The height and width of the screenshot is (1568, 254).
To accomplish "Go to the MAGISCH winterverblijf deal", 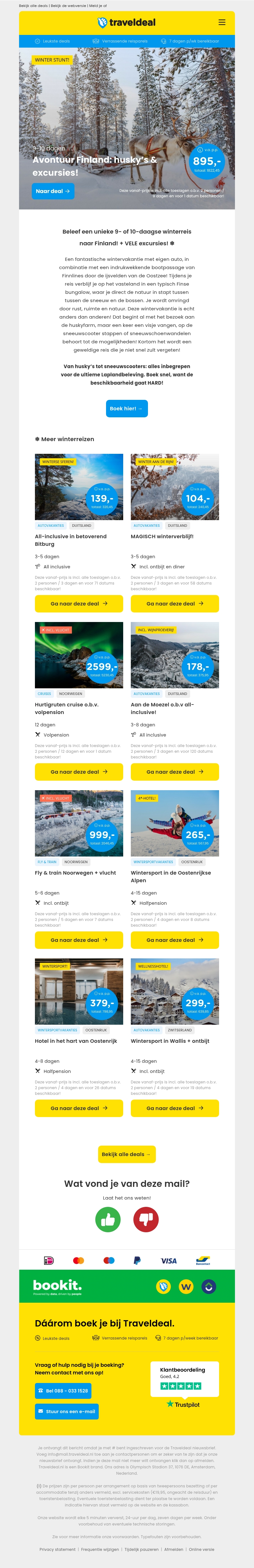I will coord(175,604).
